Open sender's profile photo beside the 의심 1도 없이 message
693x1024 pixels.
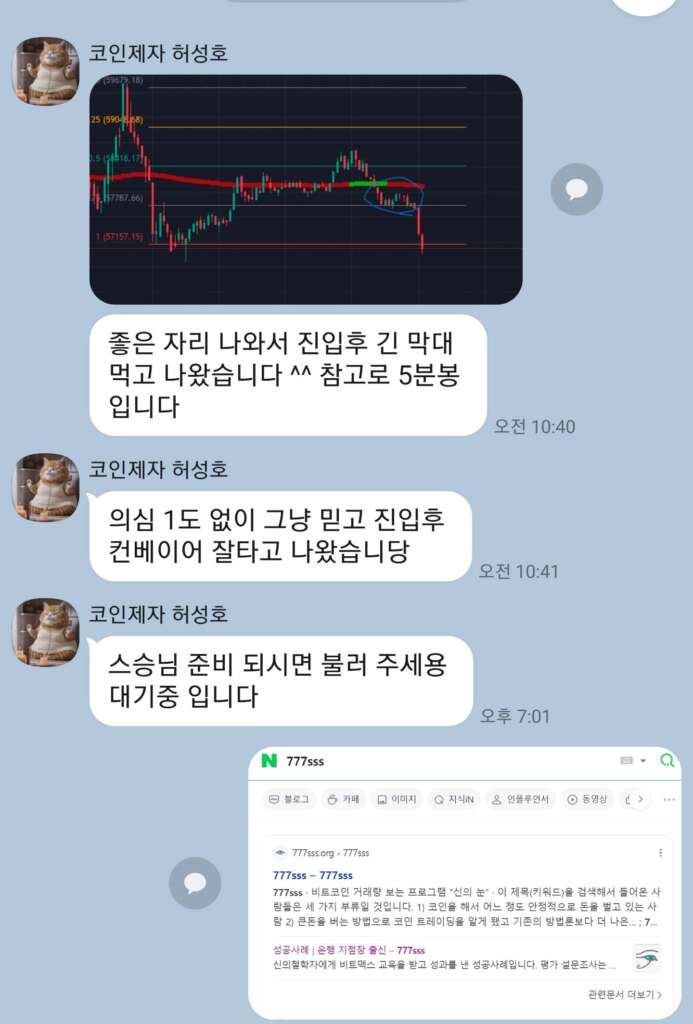click(x=45, y=487)
